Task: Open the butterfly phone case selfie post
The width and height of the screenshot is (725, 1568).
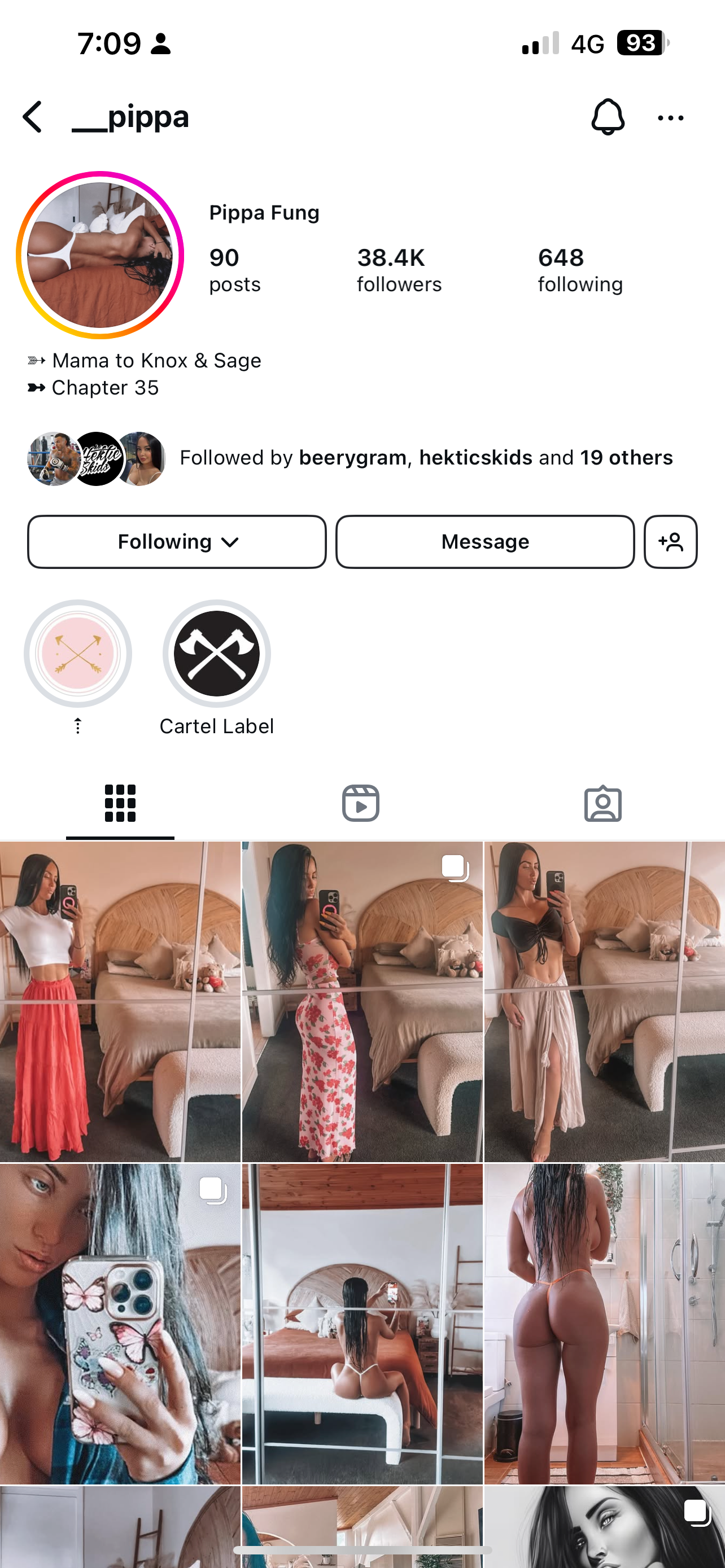Action: 120,1324
